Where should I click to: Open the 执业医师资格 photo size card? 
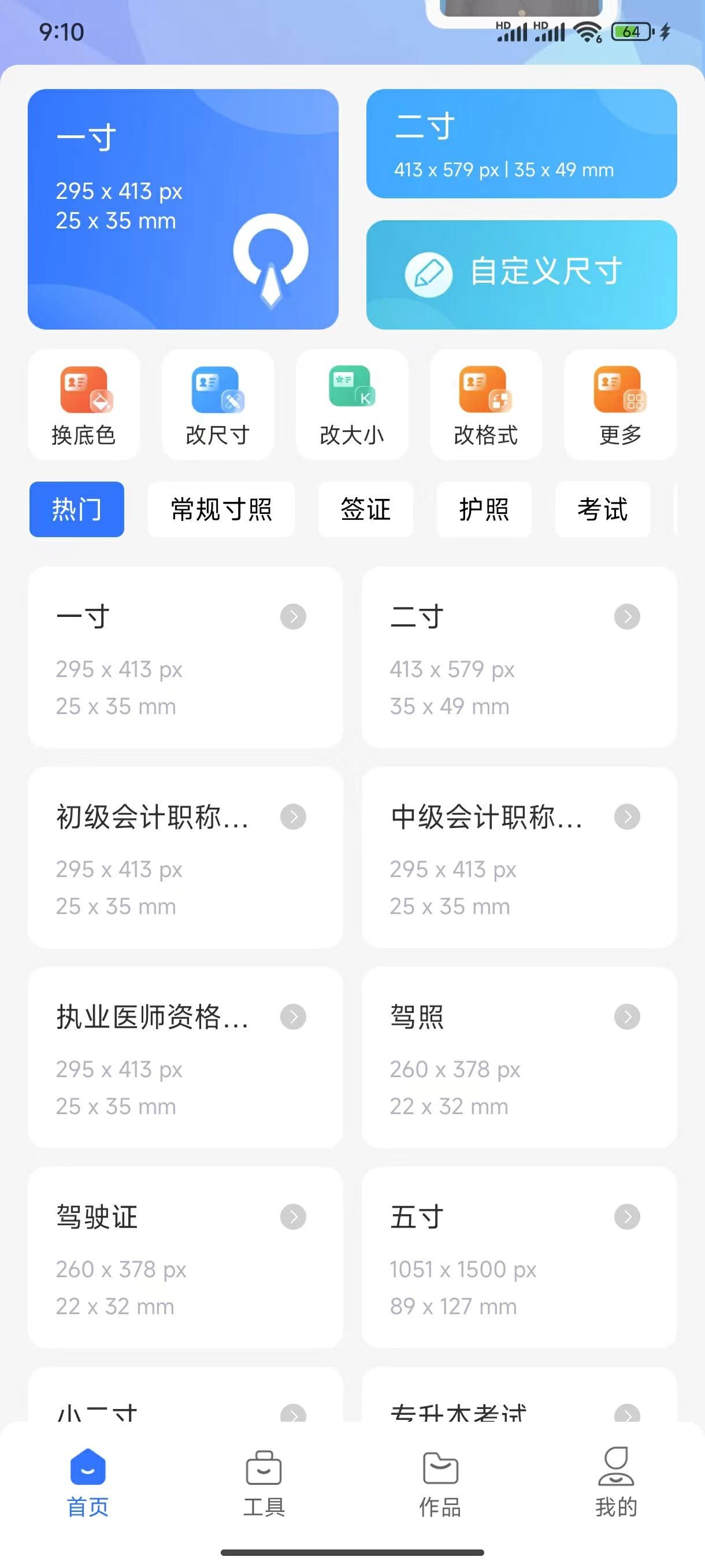(x=185, y=1057)
